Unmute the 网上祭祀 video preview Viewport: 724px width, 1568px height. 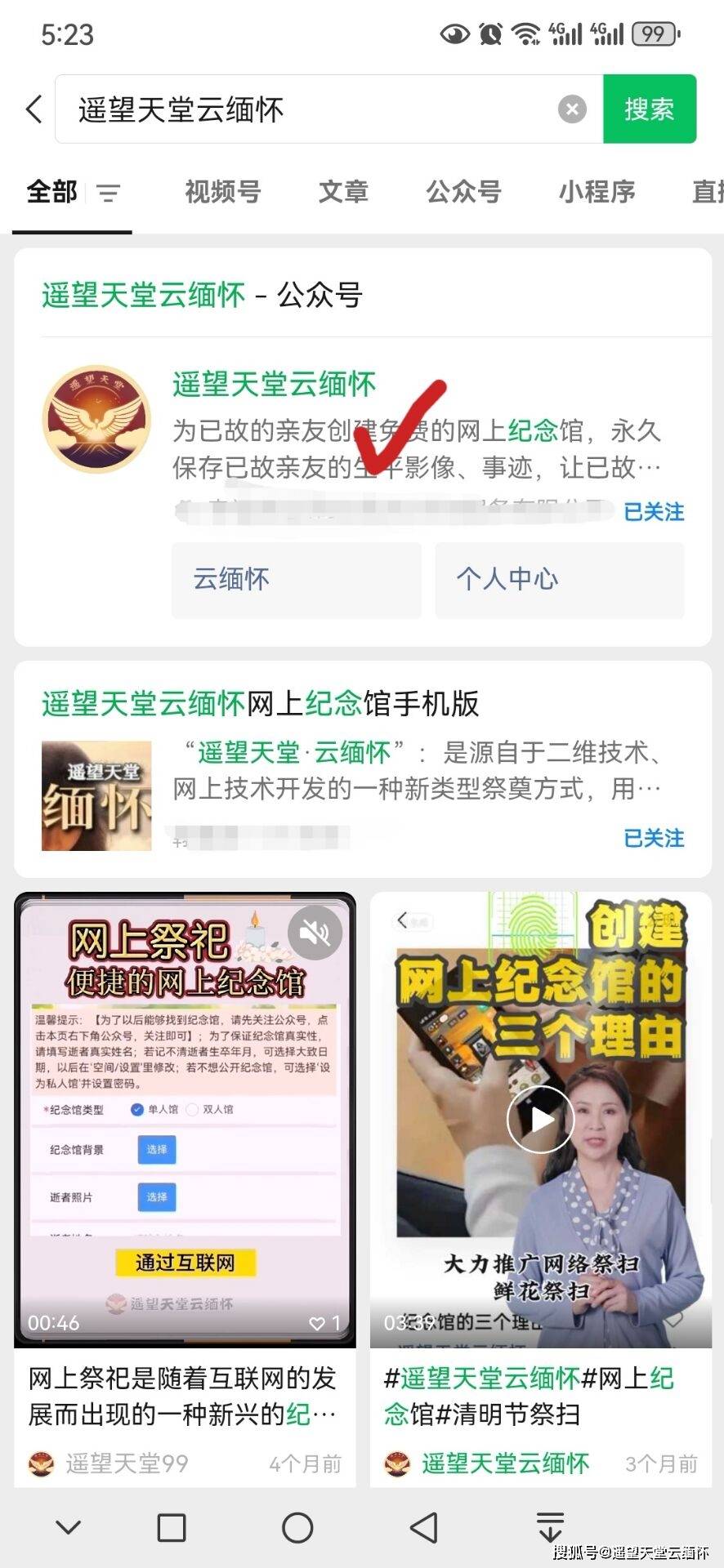coord(315,932)
